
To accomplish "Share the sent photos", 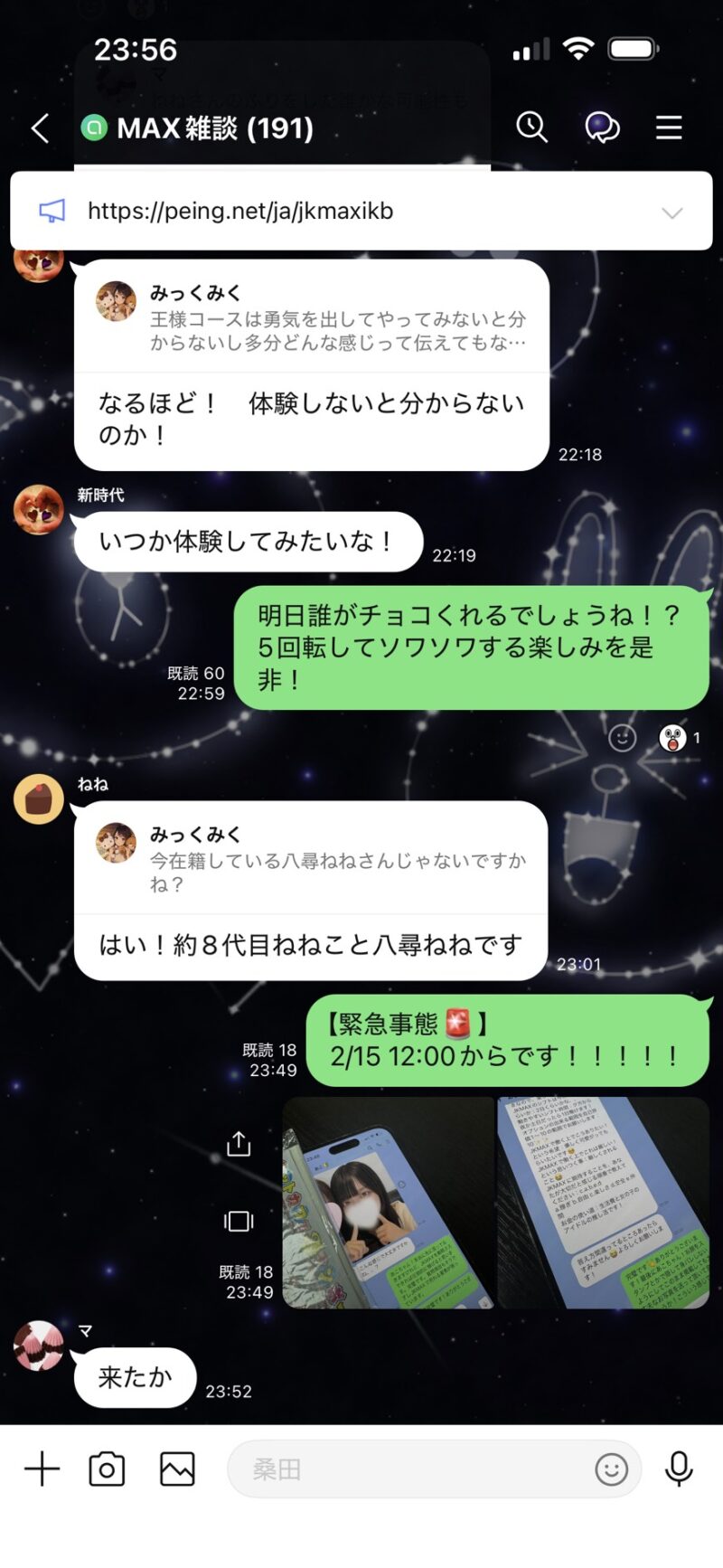I will 239,1144.
